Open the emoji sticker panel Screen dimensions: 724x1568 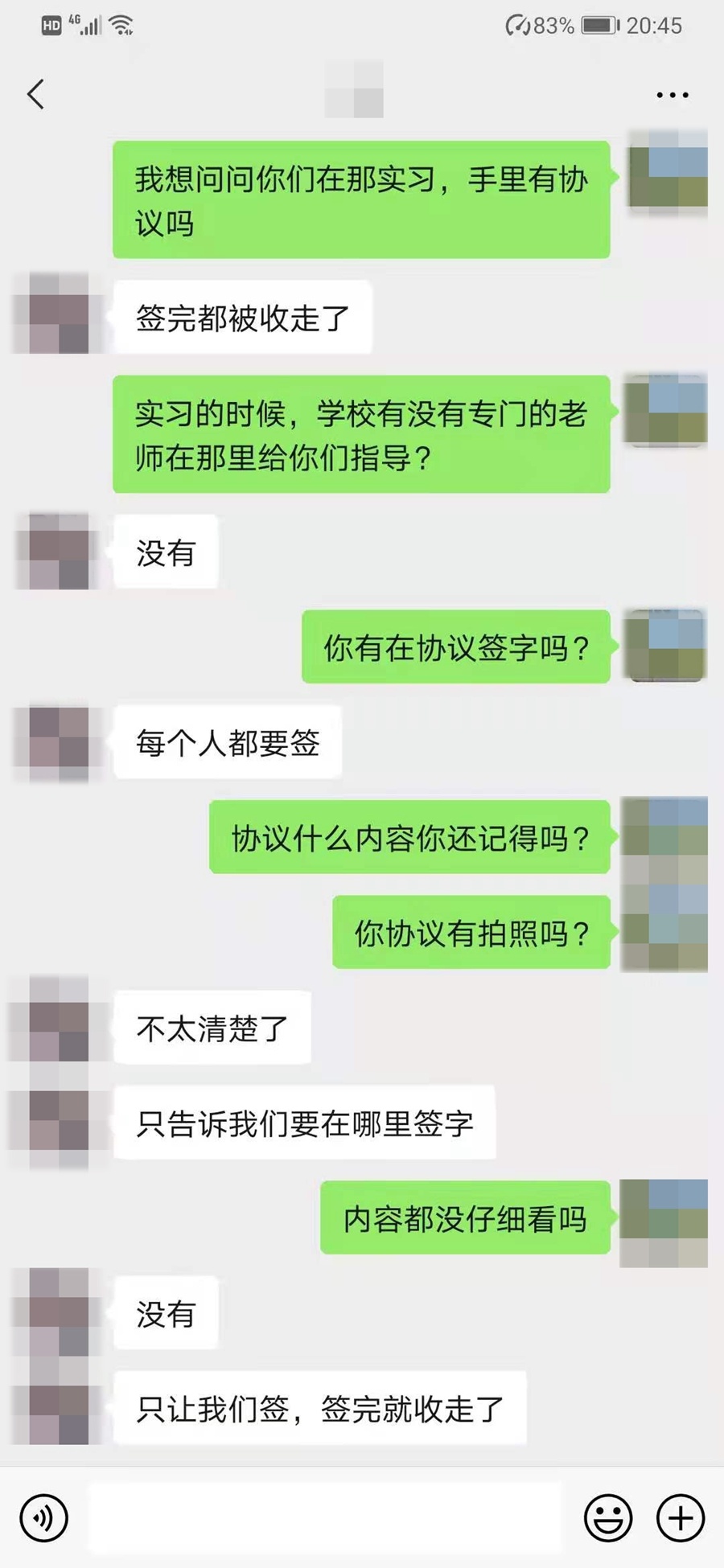tap(607, 1518)
